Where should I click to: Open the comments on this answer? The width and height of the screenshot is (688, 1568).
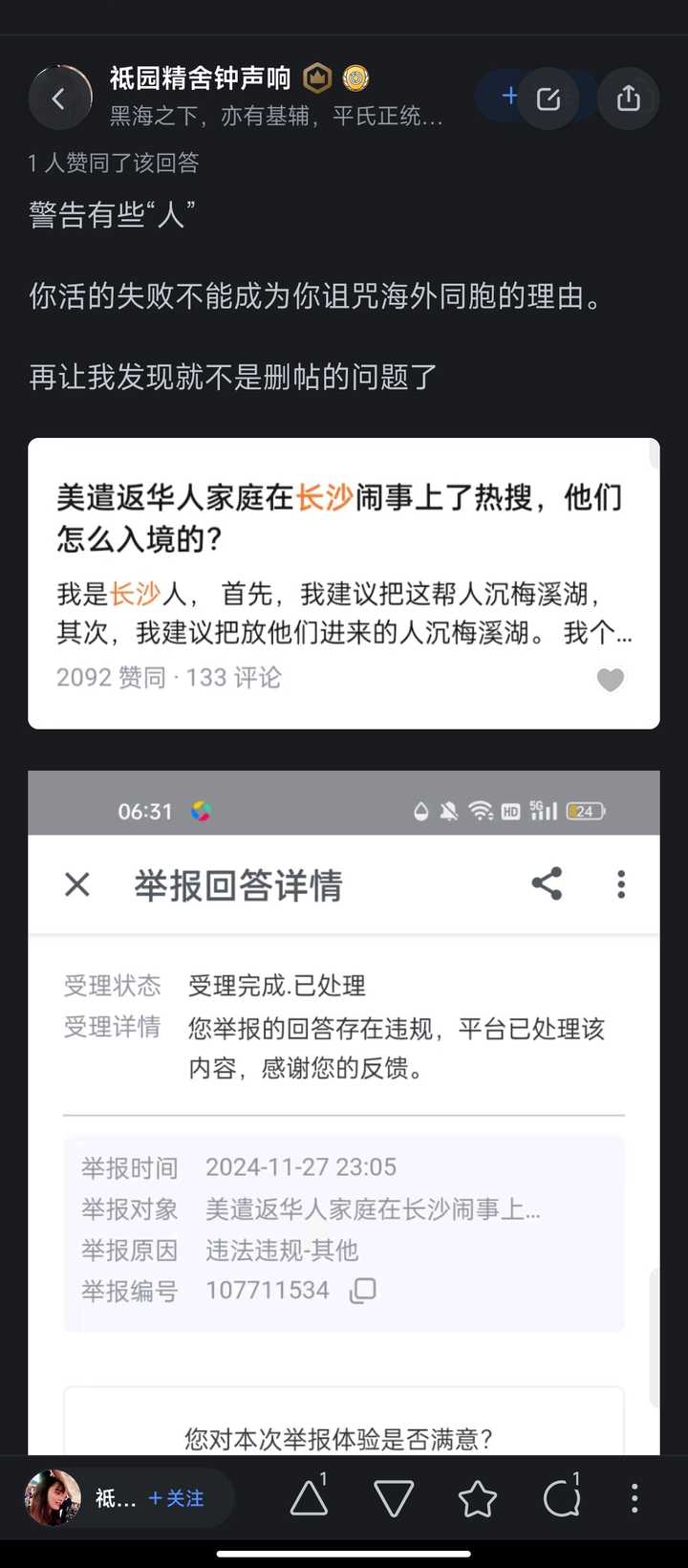point(562,1498)
